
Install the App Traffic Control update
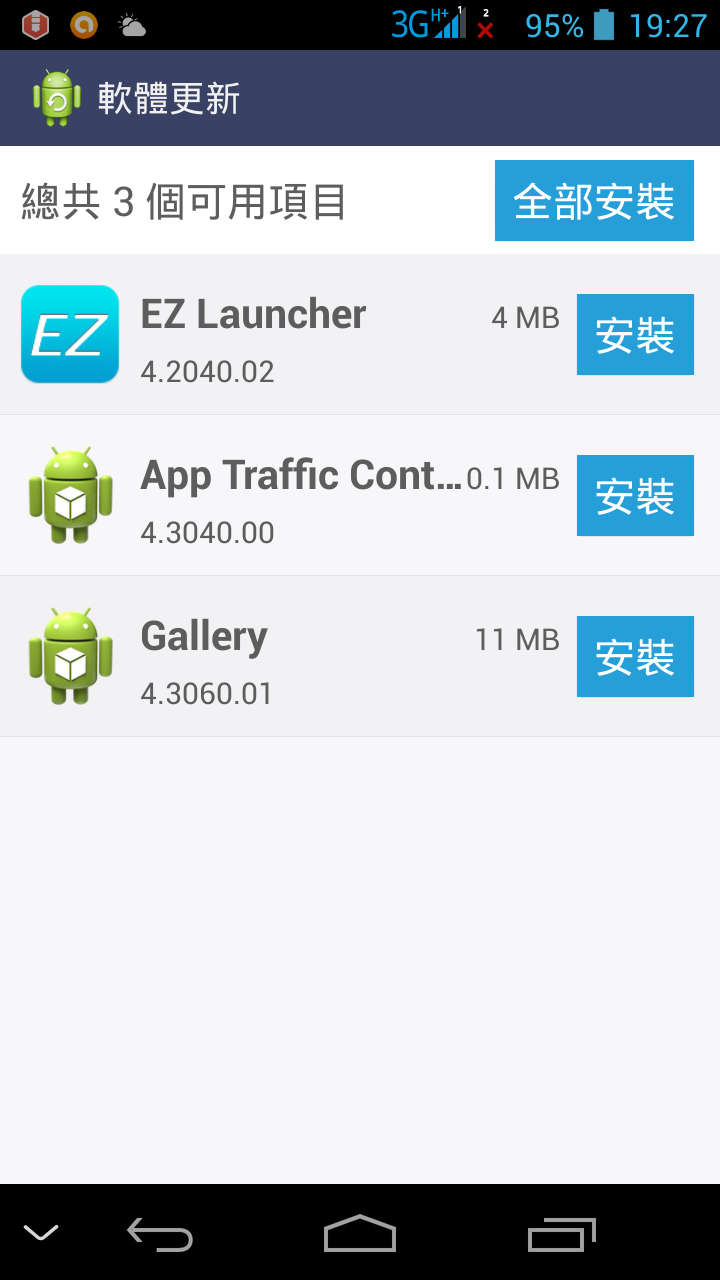pos(635,495)
